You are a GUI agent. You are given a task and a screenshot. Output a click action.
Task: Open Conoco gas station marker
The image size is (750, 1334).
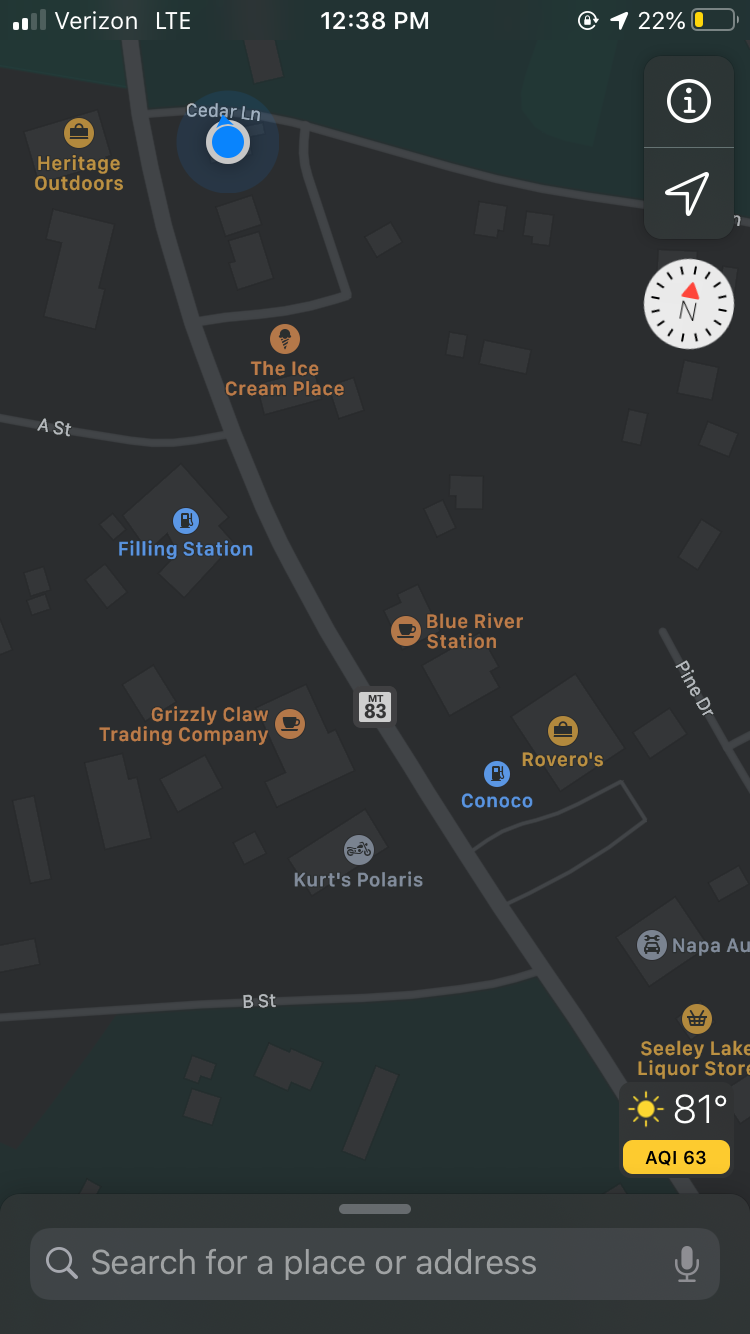pos(497,773)
